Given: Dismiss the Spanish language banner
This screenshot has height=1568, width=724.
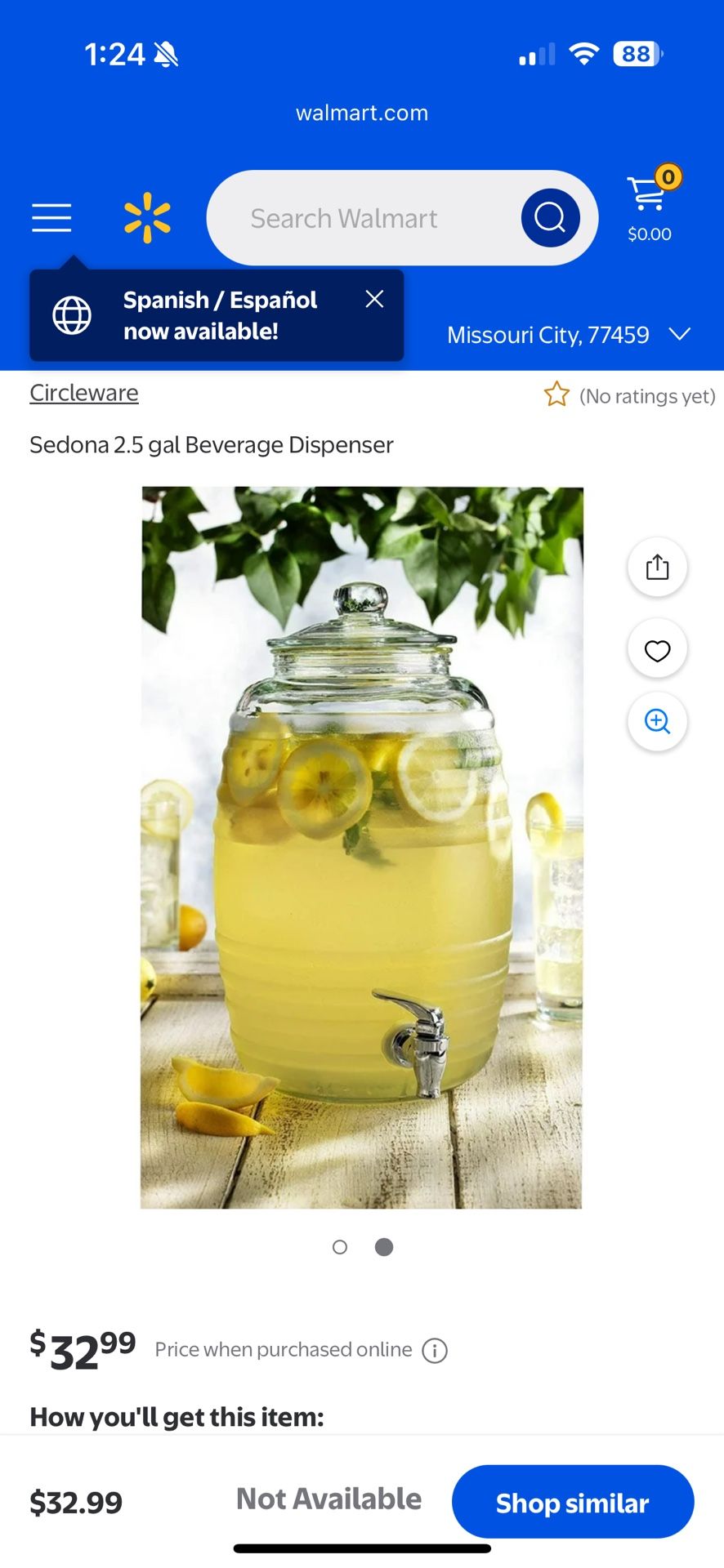Looking at the screenshot, I should [x=374, y=299].
